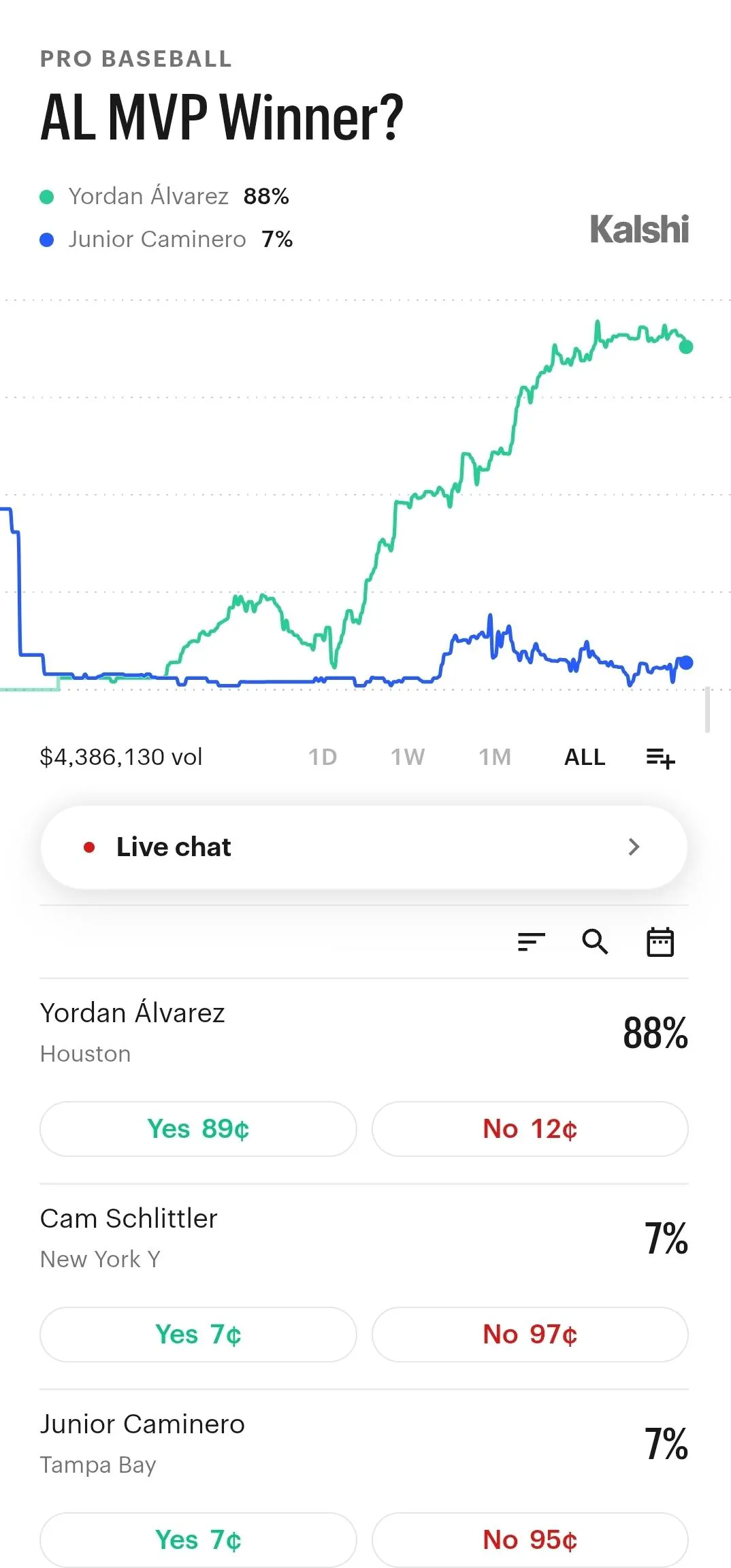Screen dimensions: 731x1568
Task: Open the sort options icon
Action: [x=532, y=943]
